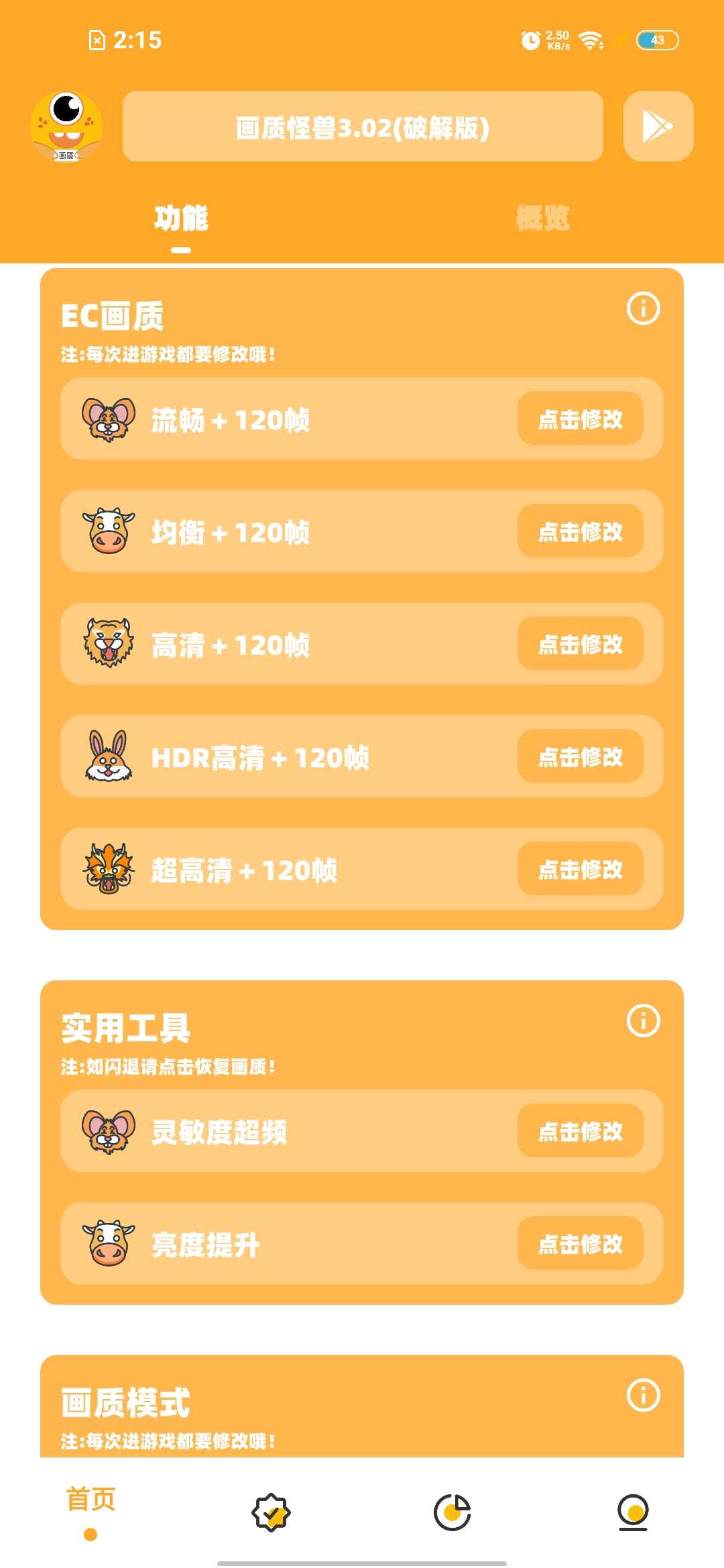View info for the 实用工具 section
This screenshot has height=1568, width=724.
(x=643, y=1021)
